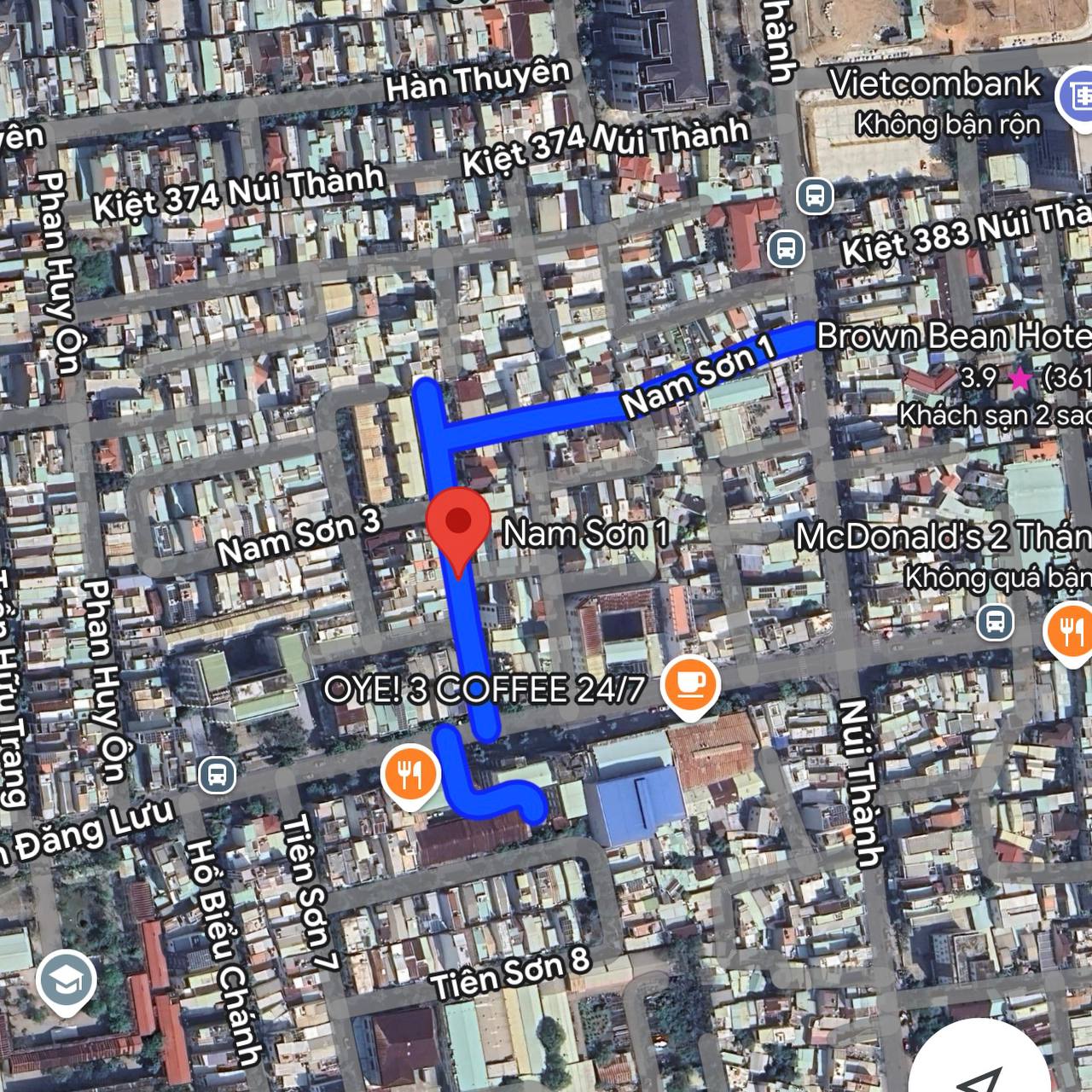The width and height of the screenshot is (1092, 1092).
Task: Tap the bus stop below McDonald's label
Action: click(x=994, y=622)
